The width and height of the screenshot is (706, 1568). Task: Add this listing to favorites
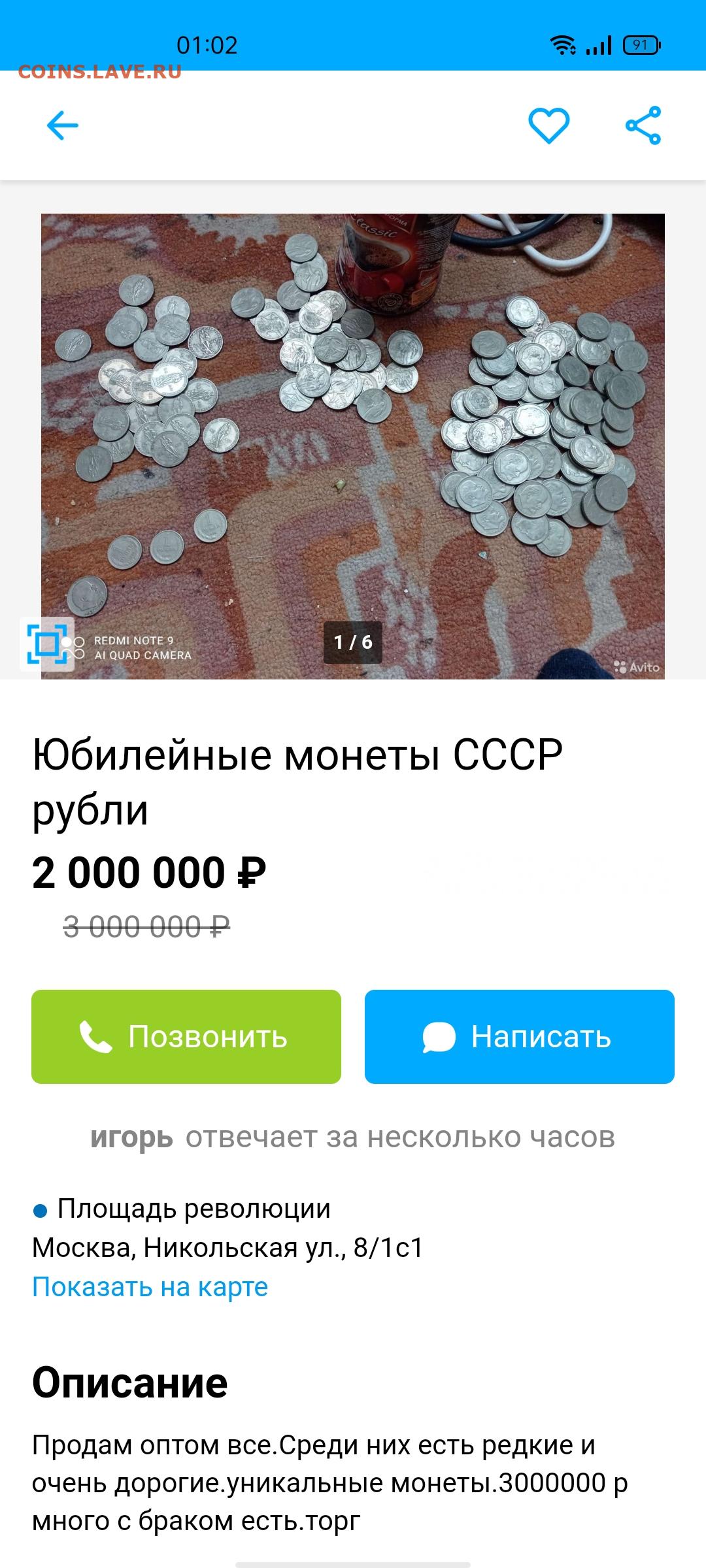[x=548, y=125]
